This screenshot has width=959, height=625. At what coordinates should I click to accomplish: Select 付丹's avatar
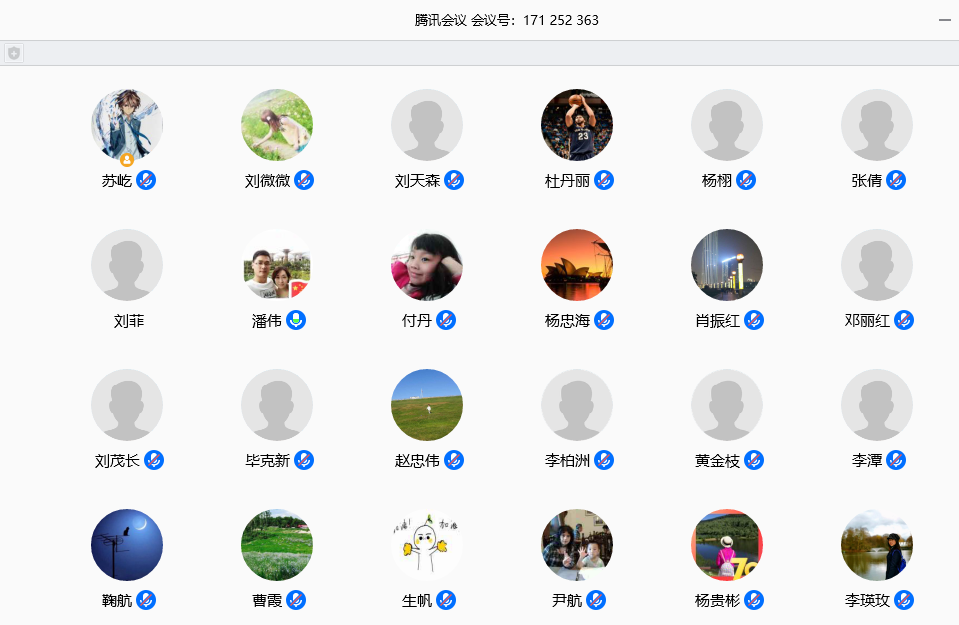(427, 265)
